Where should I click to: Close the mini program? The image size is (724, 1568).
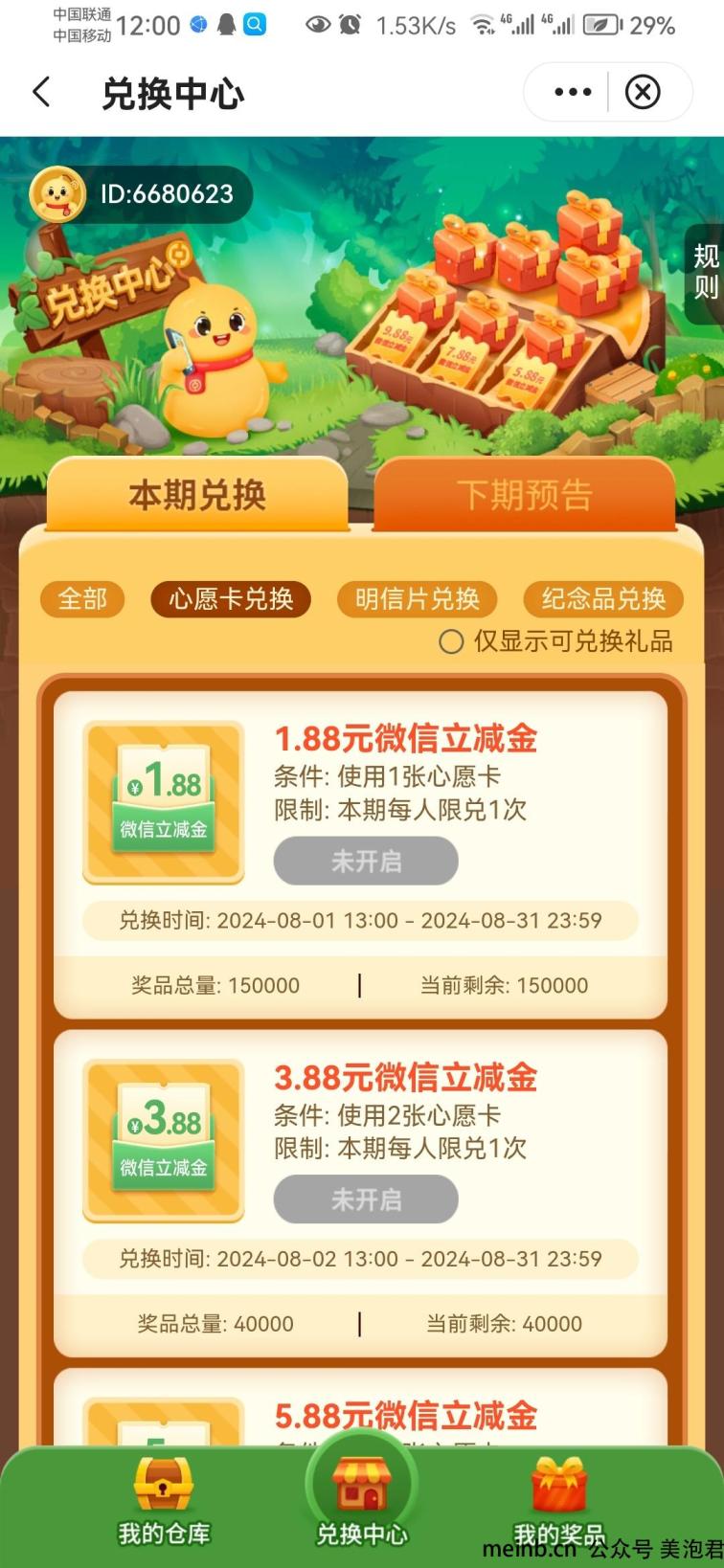643,93
